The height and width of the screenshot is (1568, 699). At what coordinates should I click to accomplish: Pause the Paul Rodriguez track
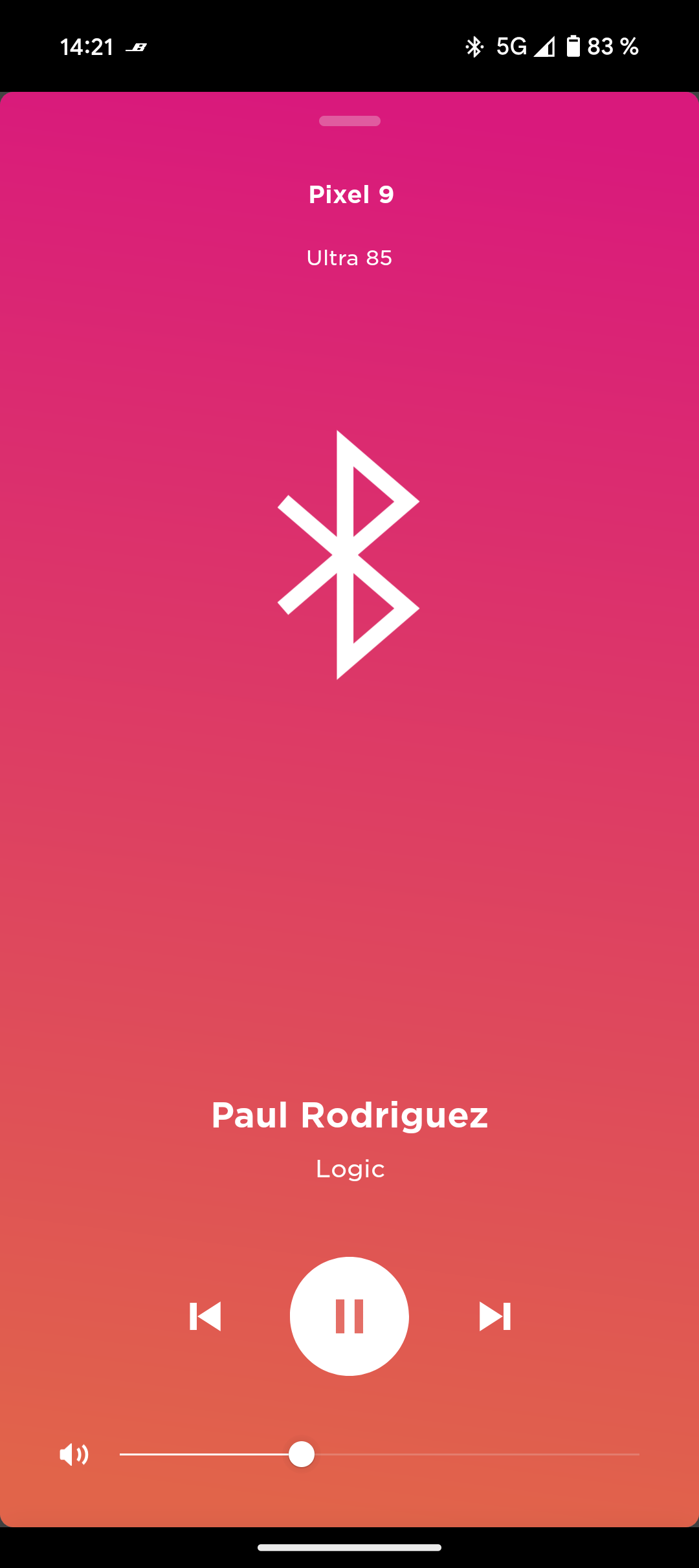[x=349, y=1316]
